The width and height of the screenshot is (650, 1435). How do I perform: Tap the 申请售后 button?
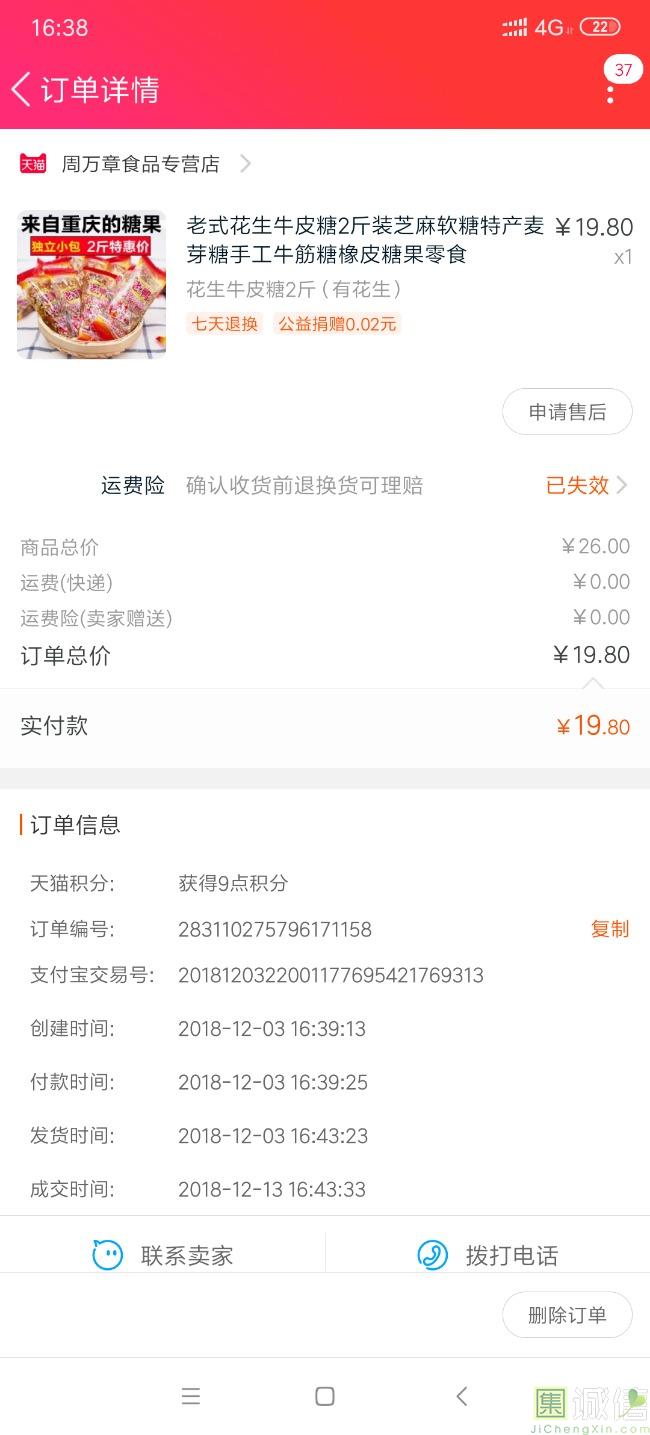[x=567, y=412]
